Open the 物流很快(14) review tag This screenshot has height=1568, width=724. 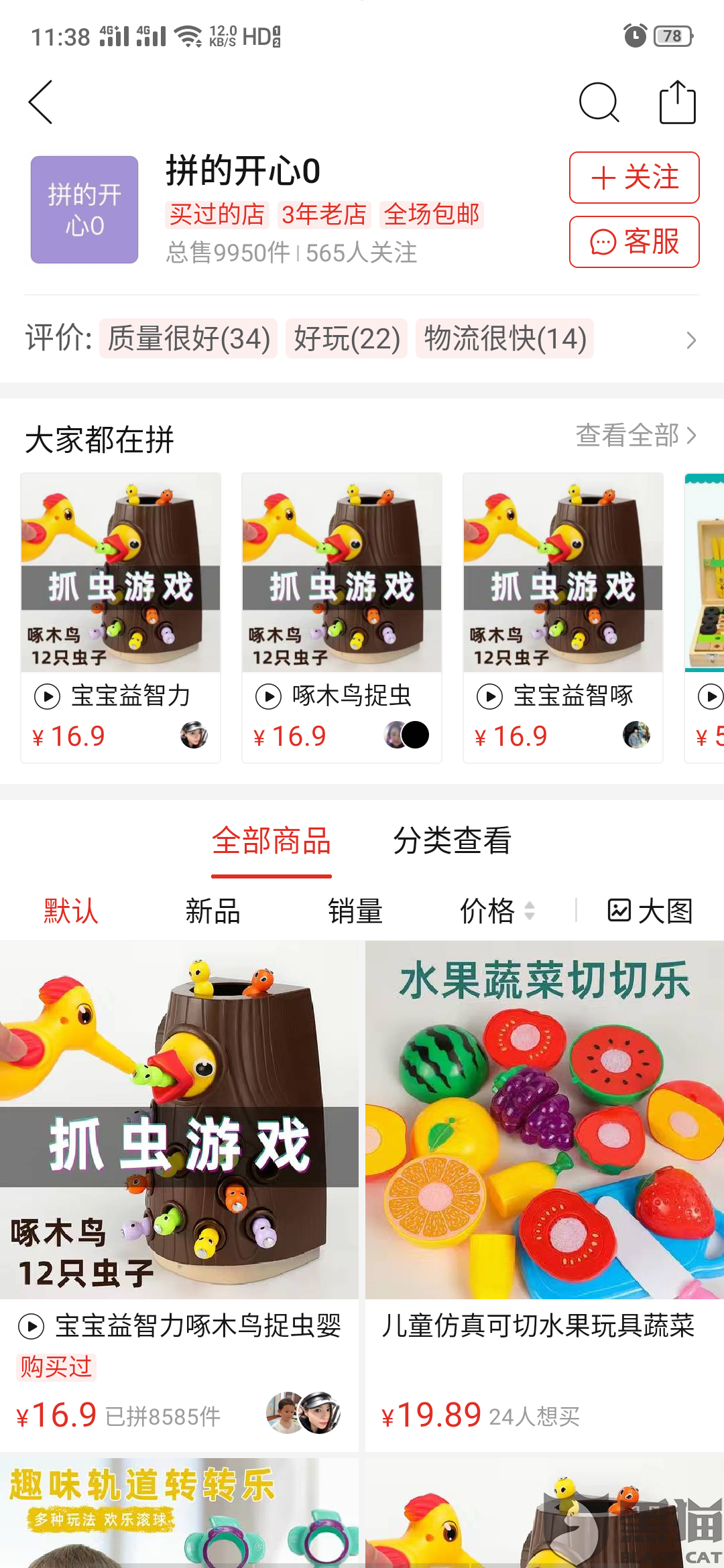click(x=505, y=338)
